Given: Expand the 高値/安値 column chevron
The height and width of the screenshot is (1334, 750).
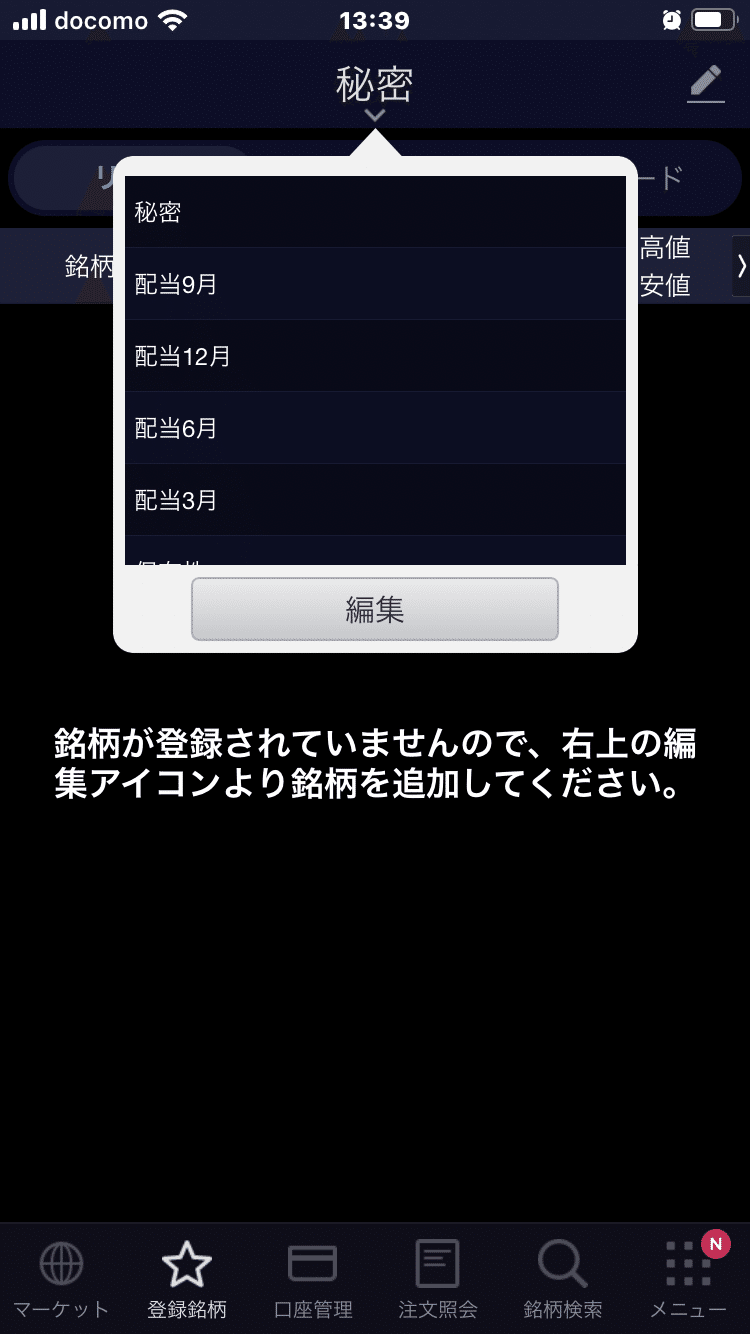Looking at the screenshot, I should point(741,264).
